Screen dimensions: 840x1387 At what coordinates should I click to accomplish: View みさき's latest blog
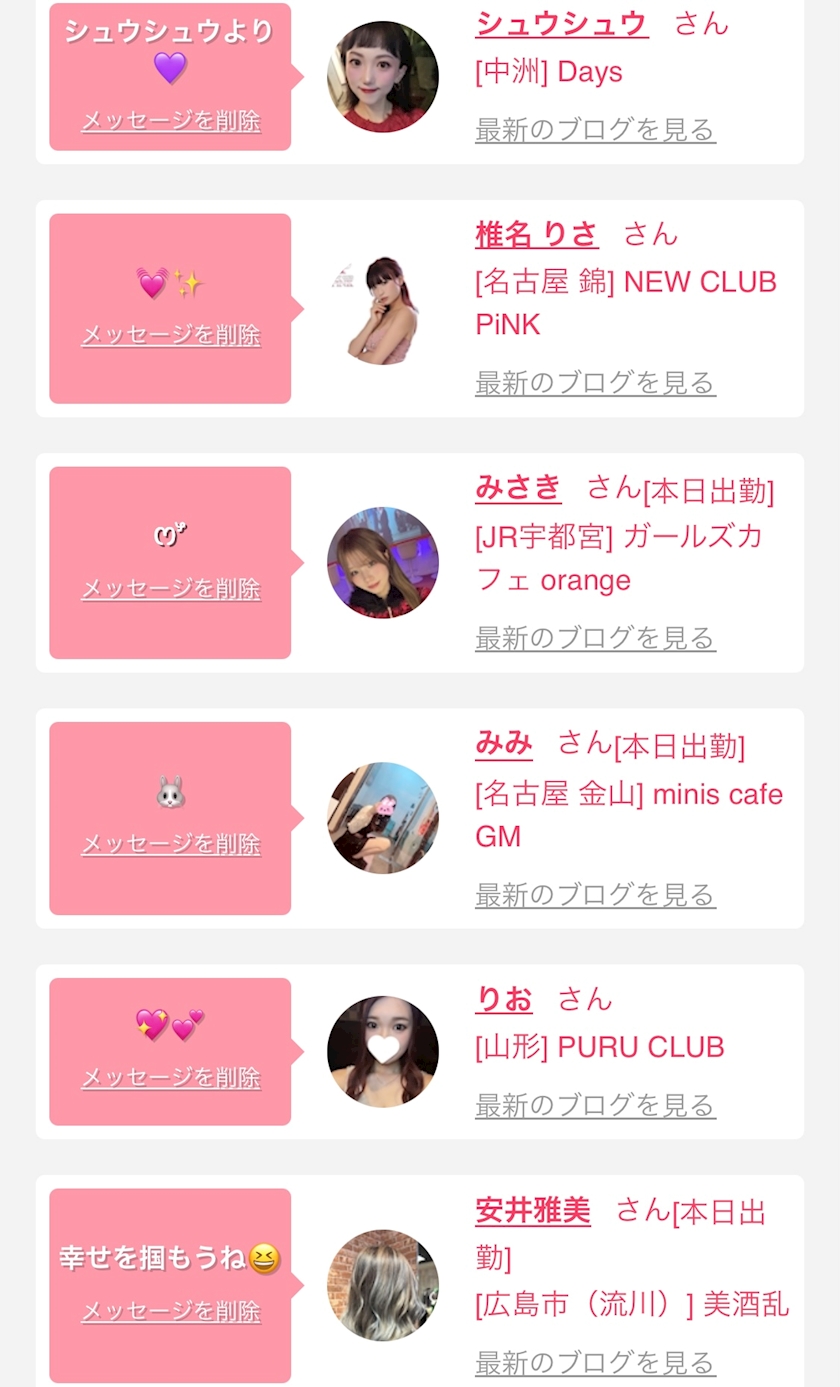coord(595,638)
